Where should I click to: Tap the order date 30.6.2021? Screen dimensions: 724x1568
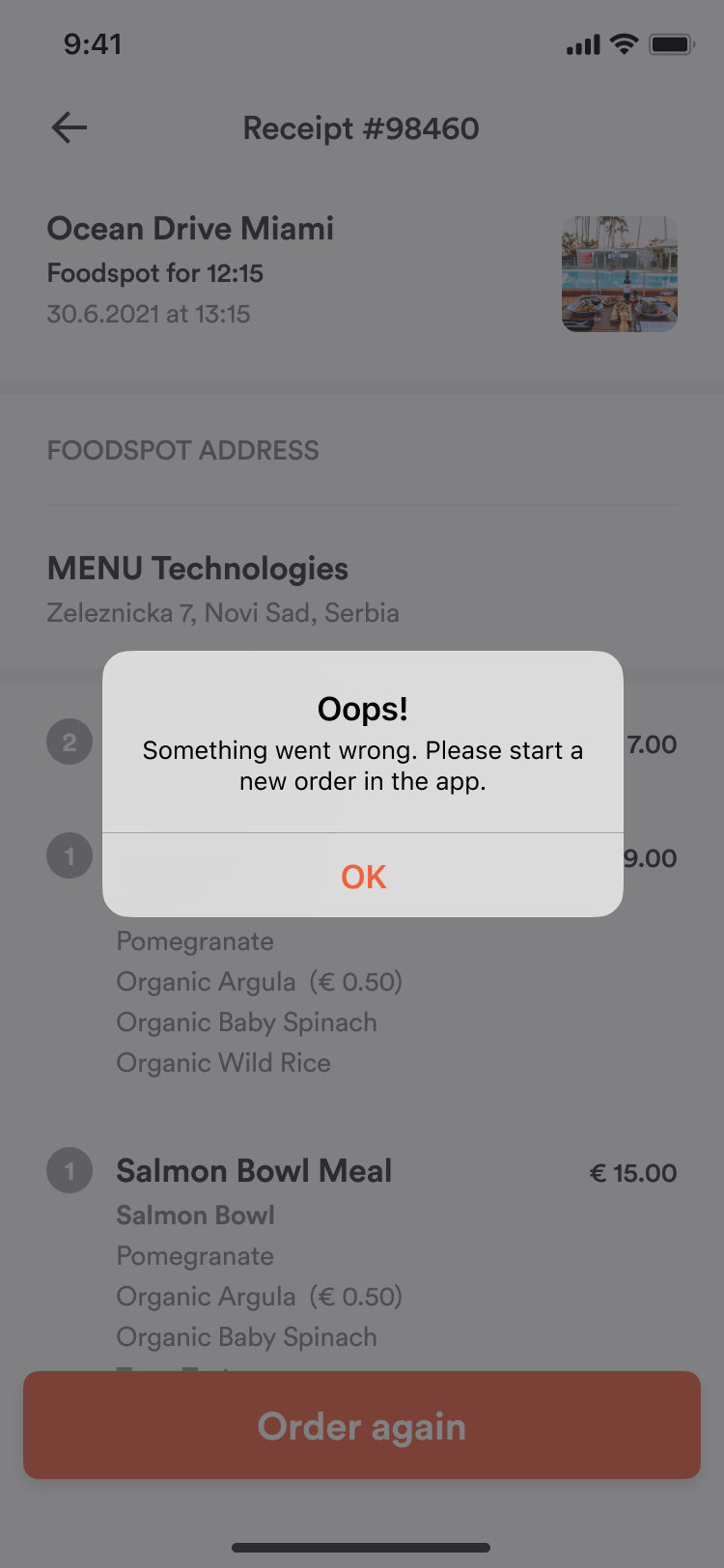(x=148, y=314)
